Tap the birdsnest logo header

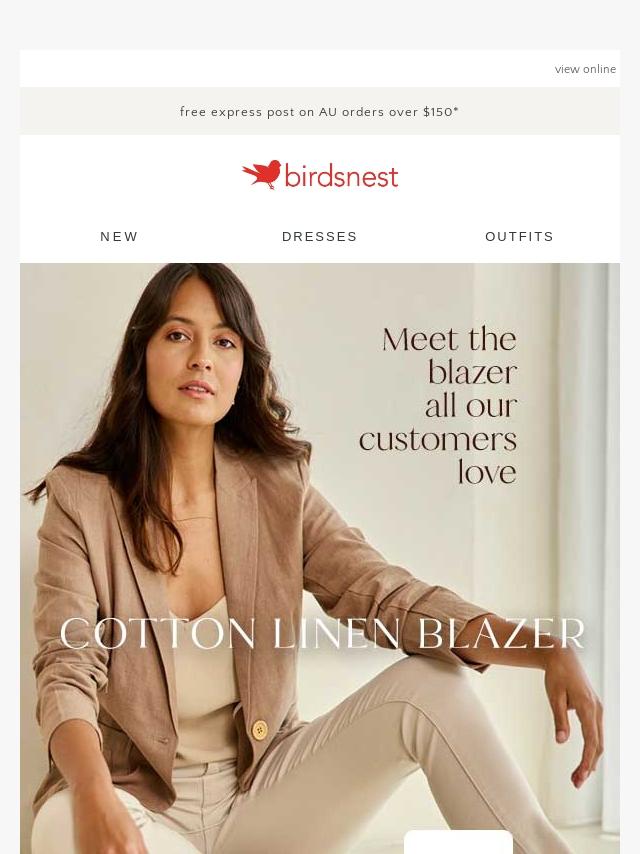click(x=320, y=175)
